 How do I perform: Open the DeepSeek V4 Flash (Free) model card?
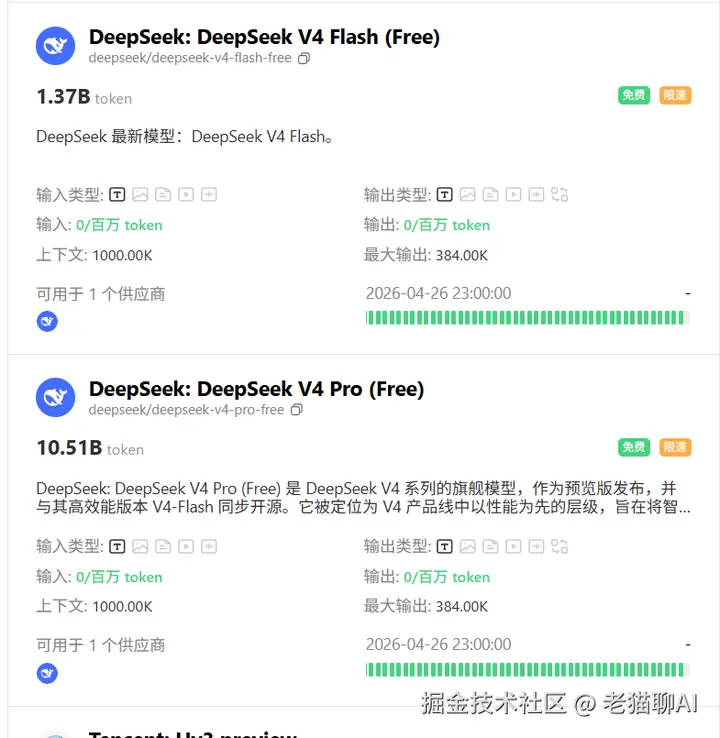pos(264,38)
